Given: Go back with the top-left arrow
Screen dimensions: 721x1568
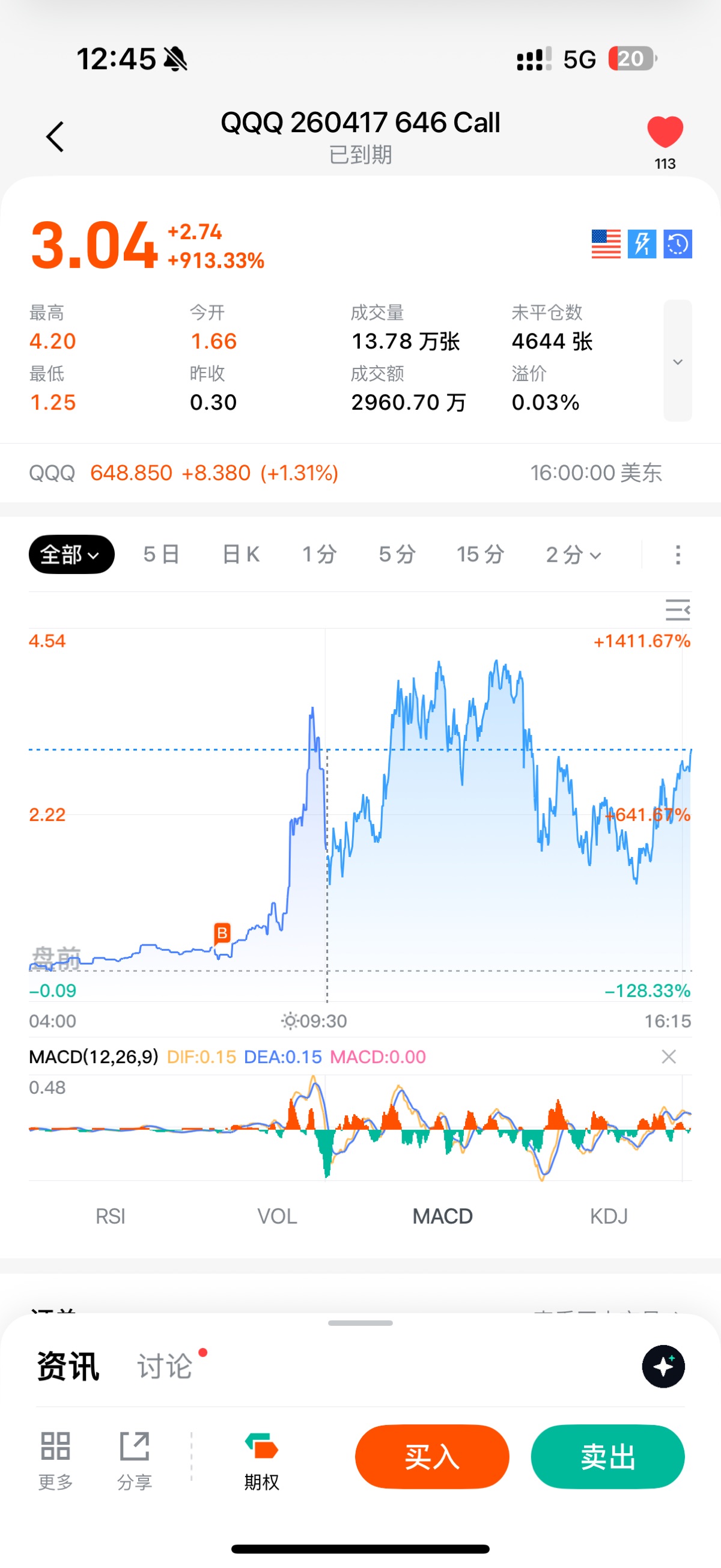Looking at the screenshot, I should tap(55, 136).
